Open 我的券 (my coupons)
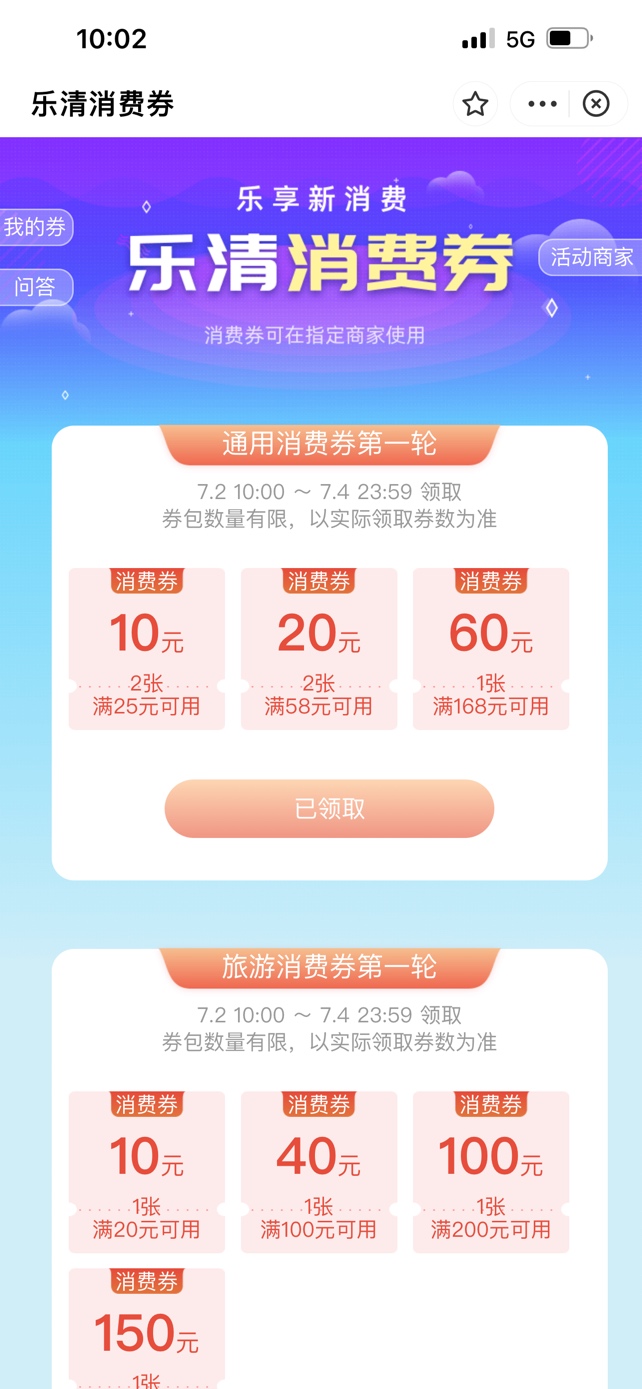The image size is (642, 1389). pos(35,227)
